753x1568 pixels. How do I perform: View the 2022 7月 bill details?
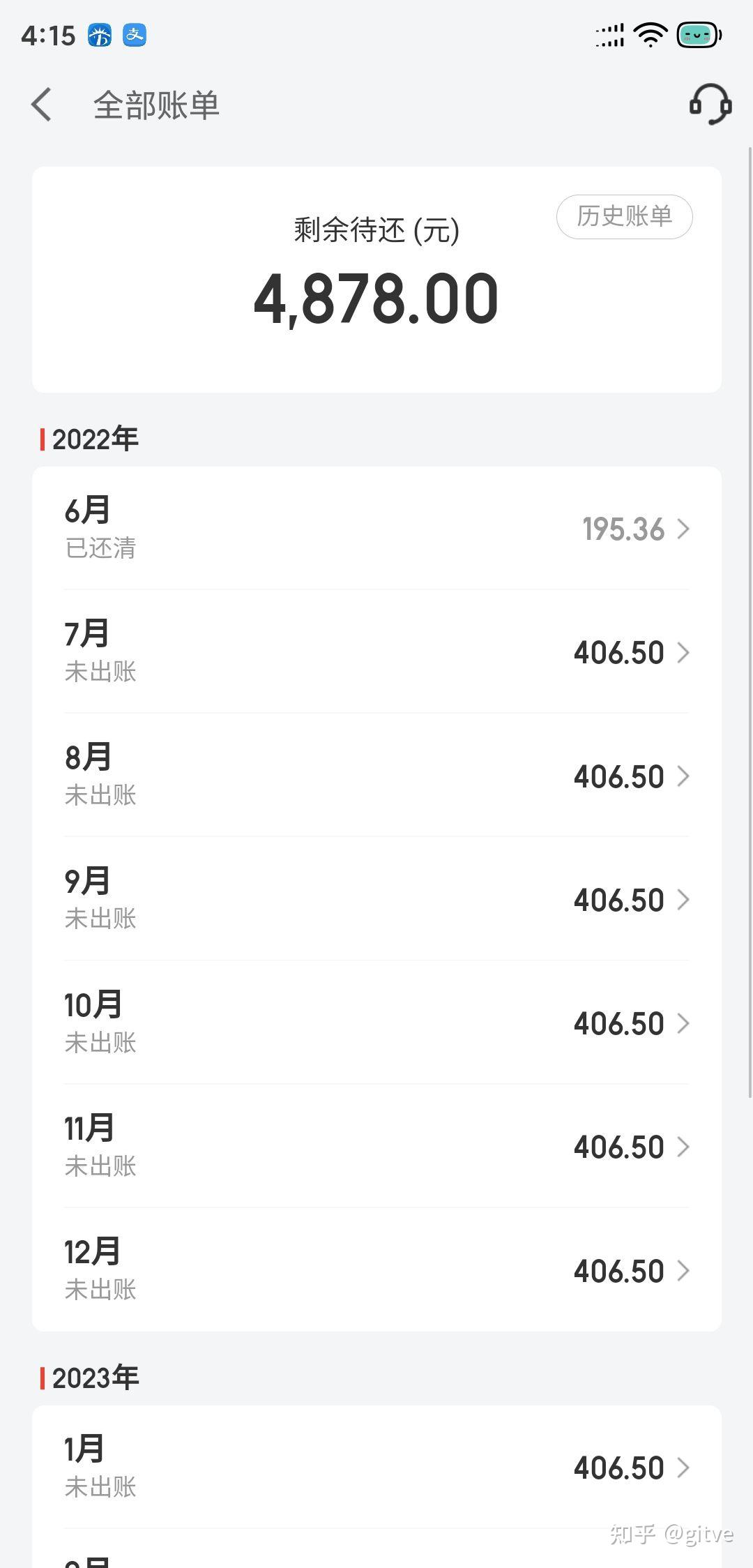[x=376, y=652]
